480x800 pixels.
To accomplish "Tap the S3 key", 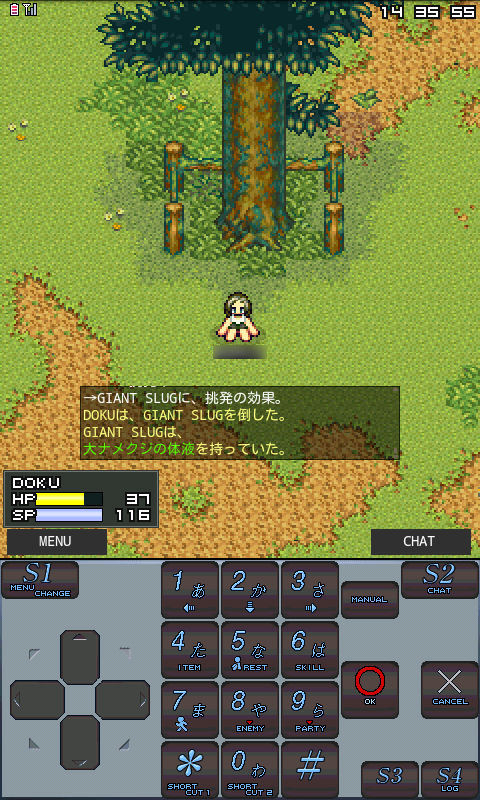I will pyautogui.click(x=390, y=780).
